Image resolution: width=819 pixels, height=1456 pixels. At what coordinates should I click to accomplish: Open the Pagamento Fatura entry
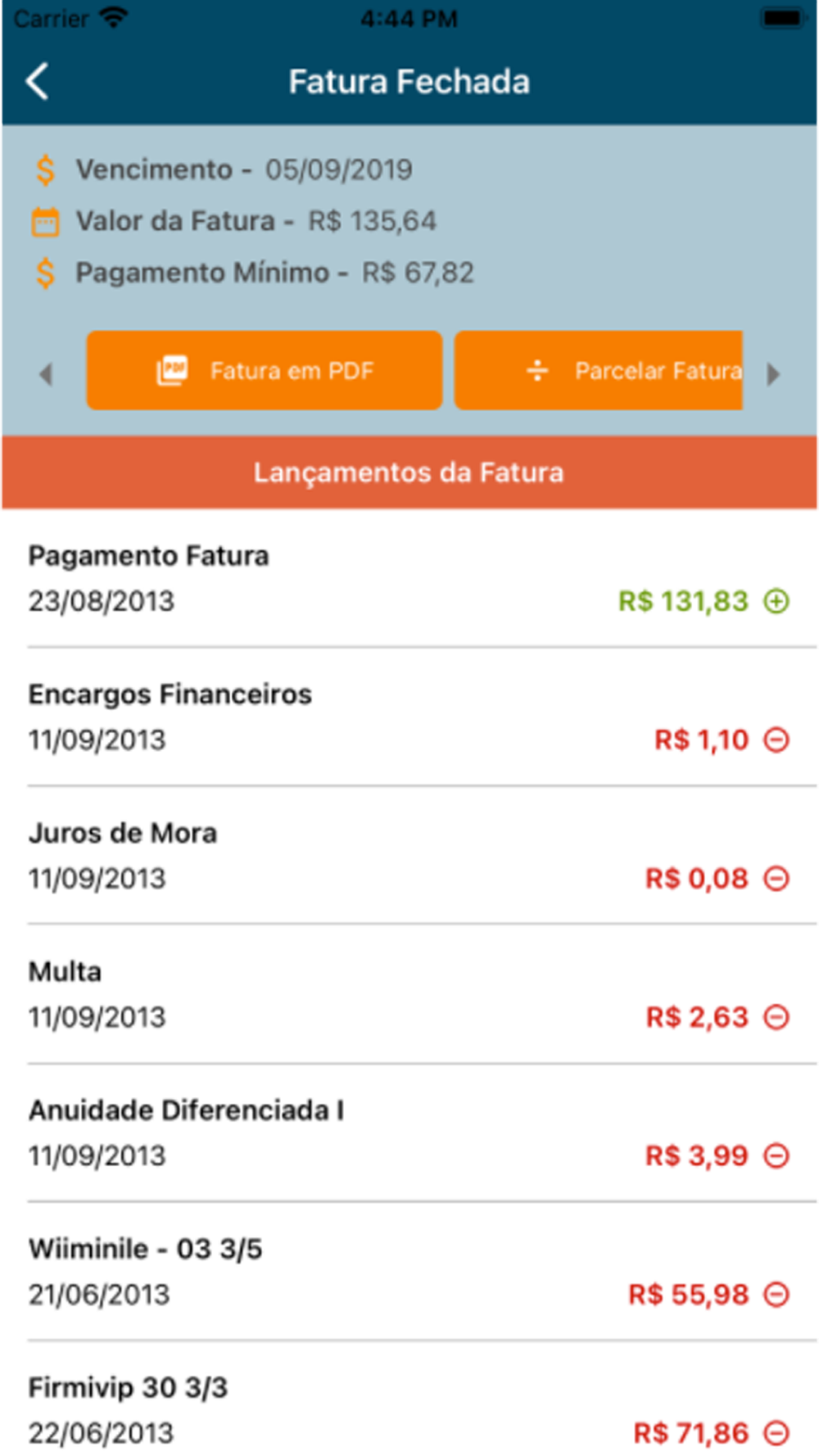409,578
